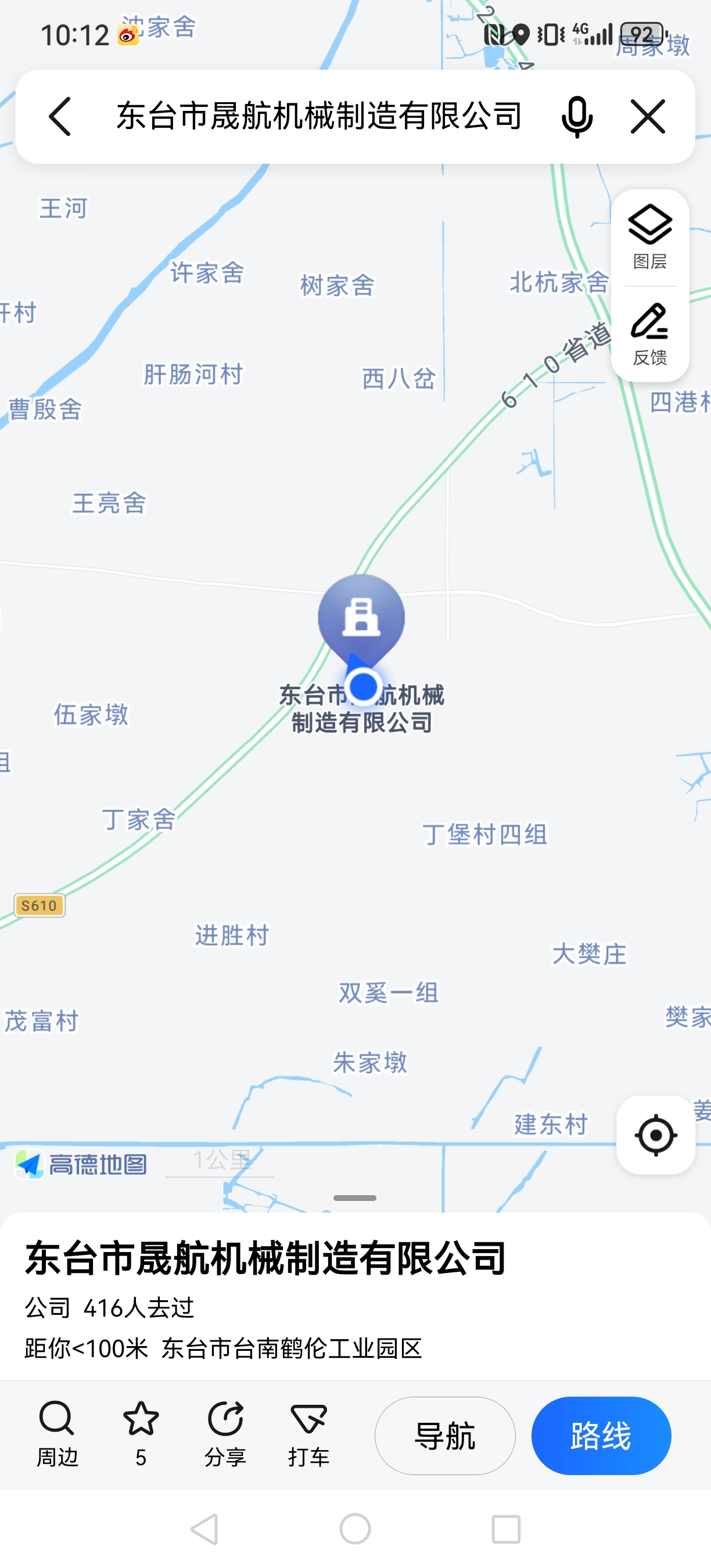Search nearby with 周边
Viewport: 711px width, 1568px height.
coord(58,1434)
